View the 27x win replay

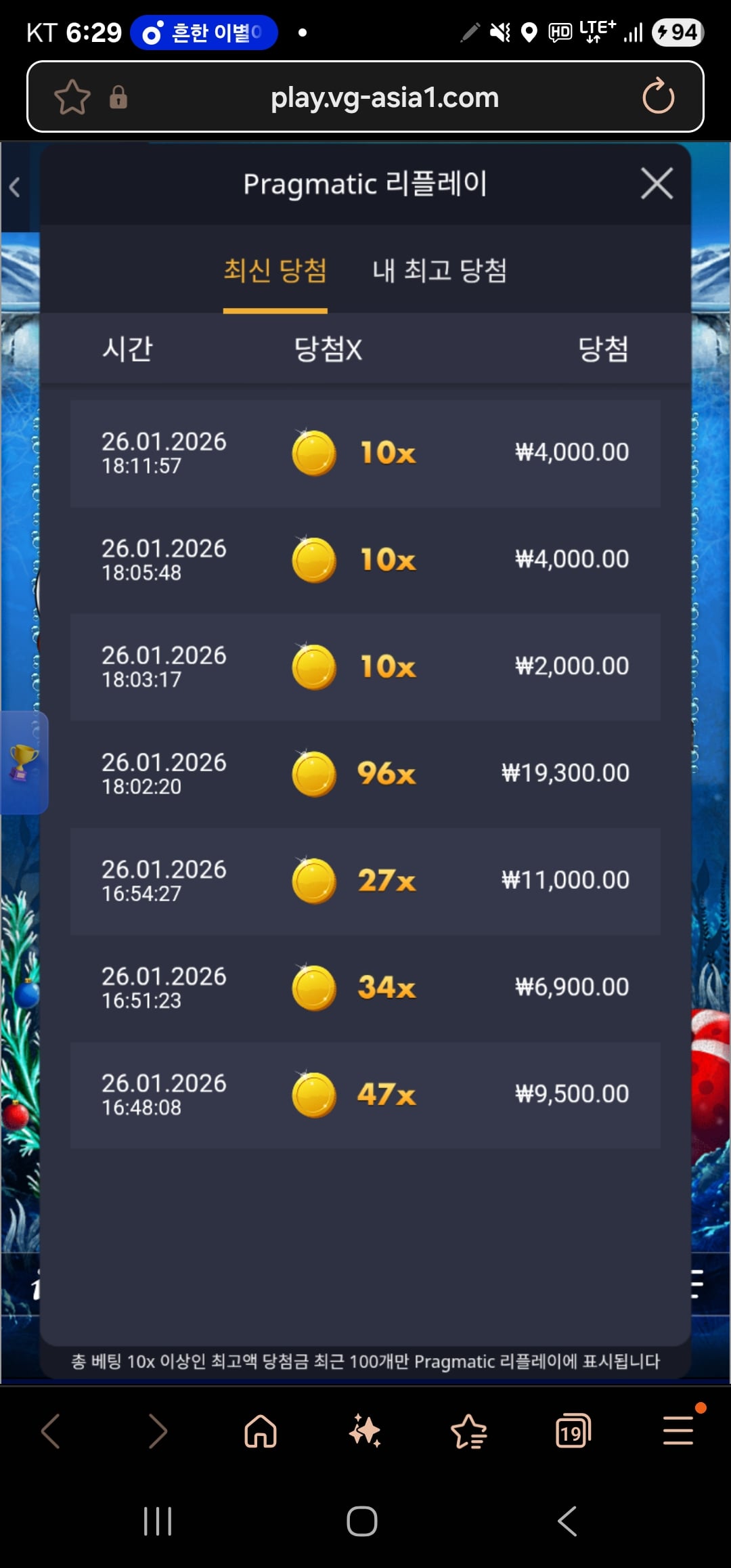coord(365,881)
